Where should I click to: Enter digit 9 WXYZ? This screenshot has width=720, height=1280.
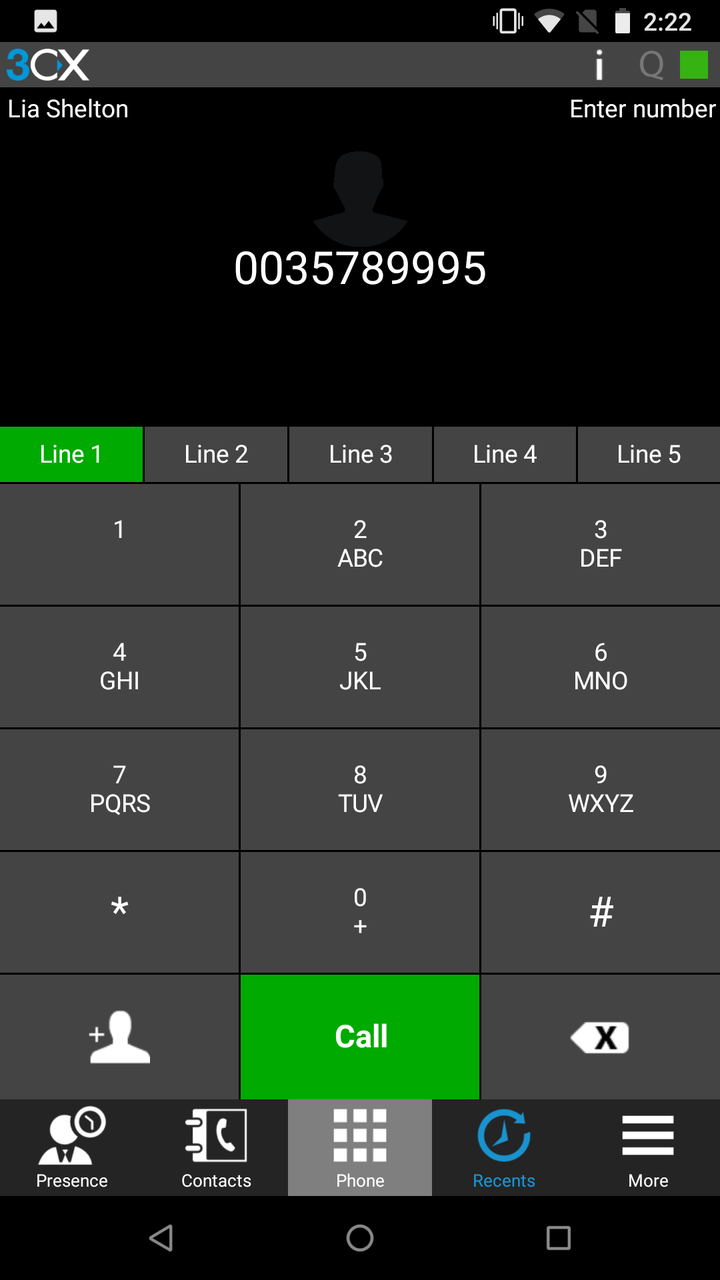(x=600, y=789)
